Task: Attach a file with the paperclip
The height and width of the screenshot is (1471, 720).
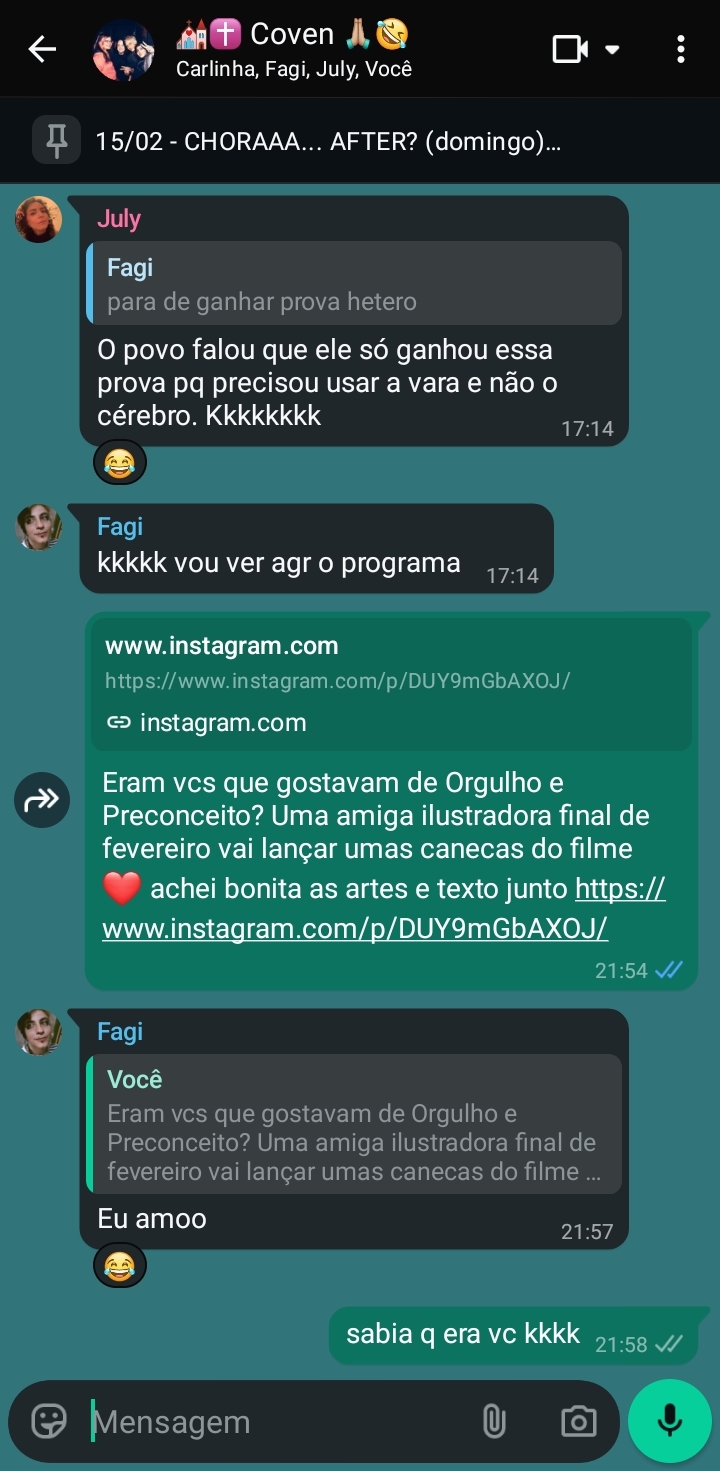Action: [494, 1421]
